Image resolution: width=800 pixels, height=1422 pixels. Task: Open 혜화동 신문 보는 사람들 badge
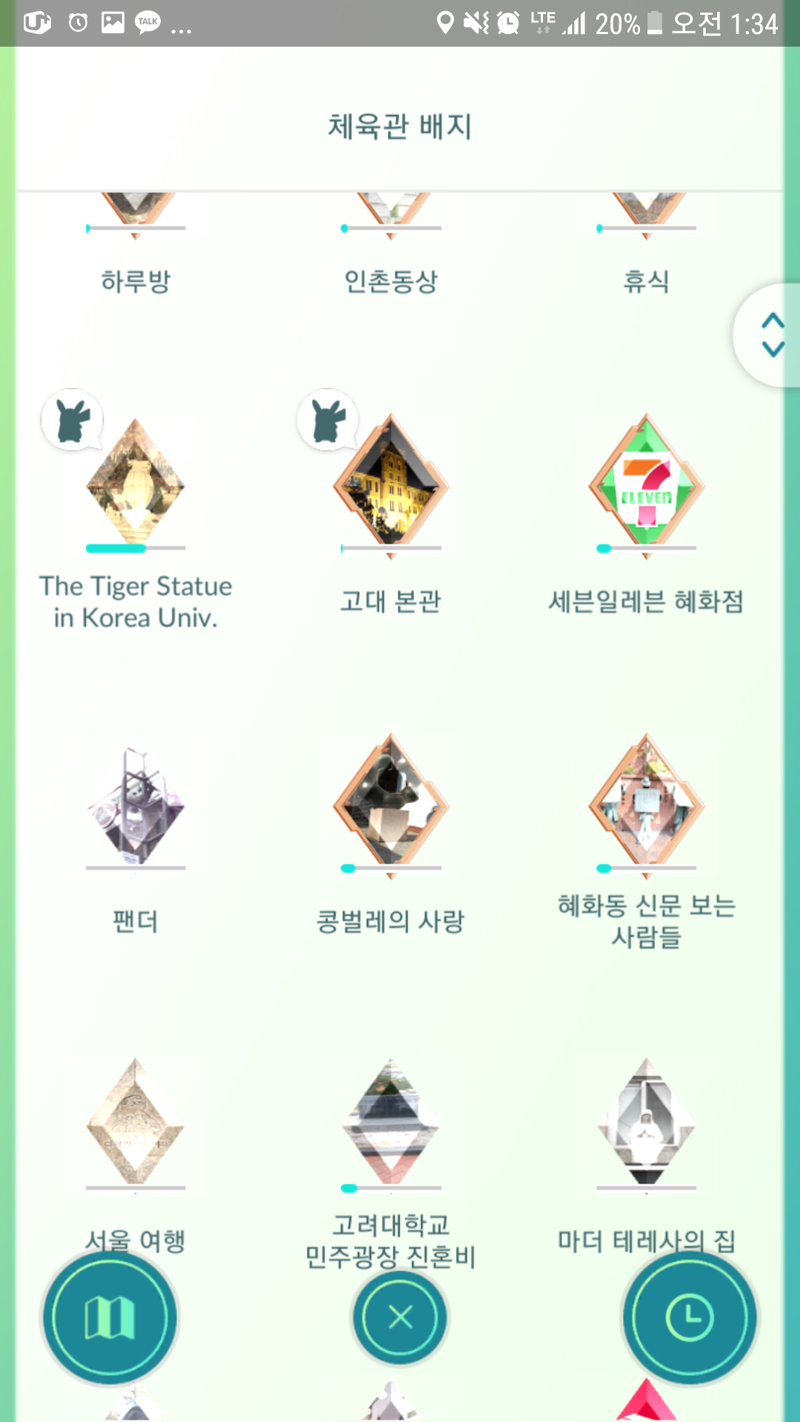[x=646, y=805]
